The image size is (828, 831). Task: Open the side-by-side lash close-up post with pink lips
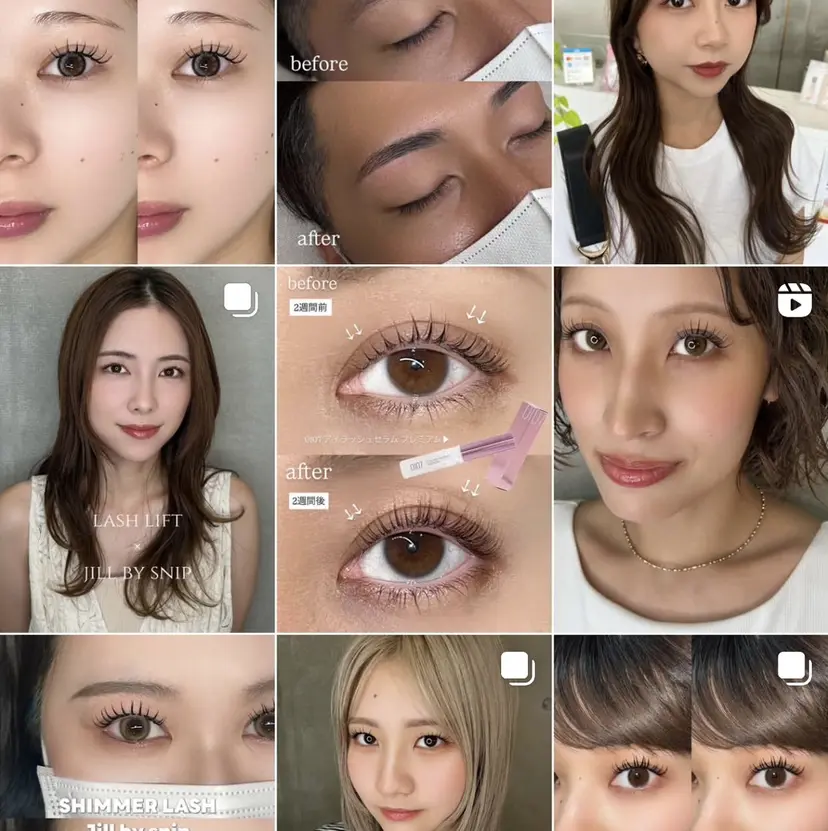tap(137, 131)
